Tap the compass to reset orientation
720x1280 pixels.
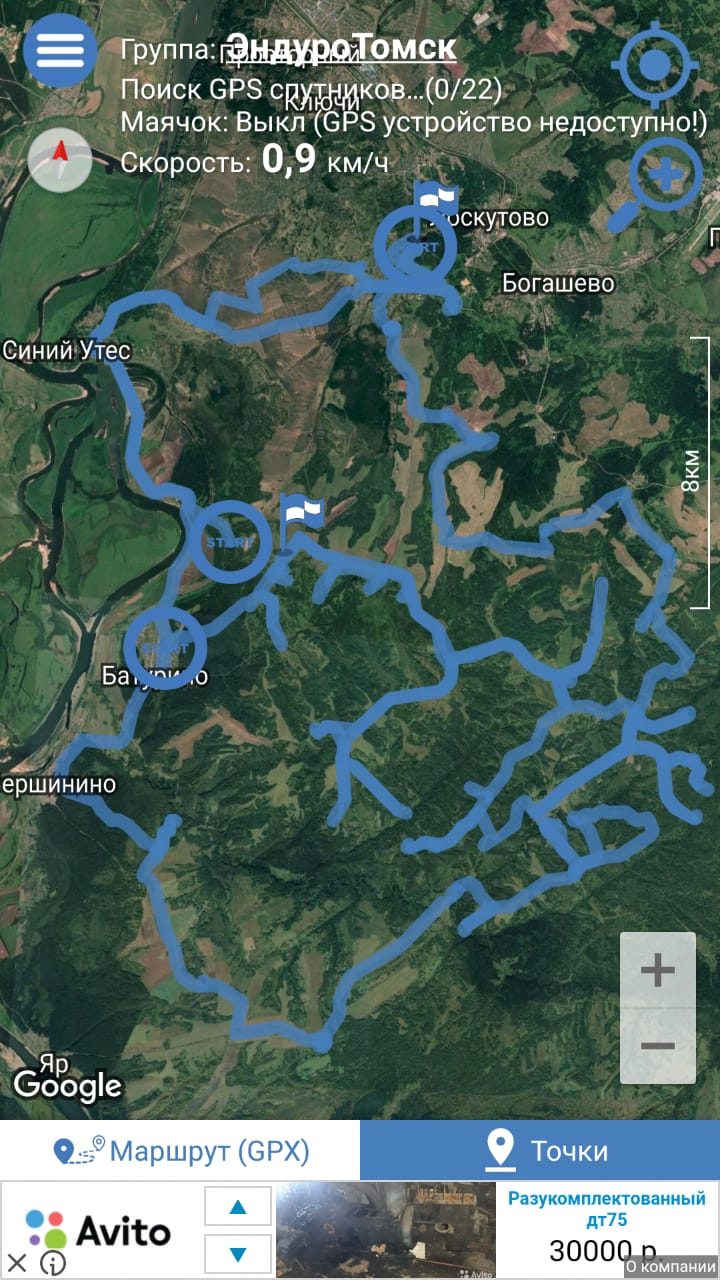tap(60, 159)
